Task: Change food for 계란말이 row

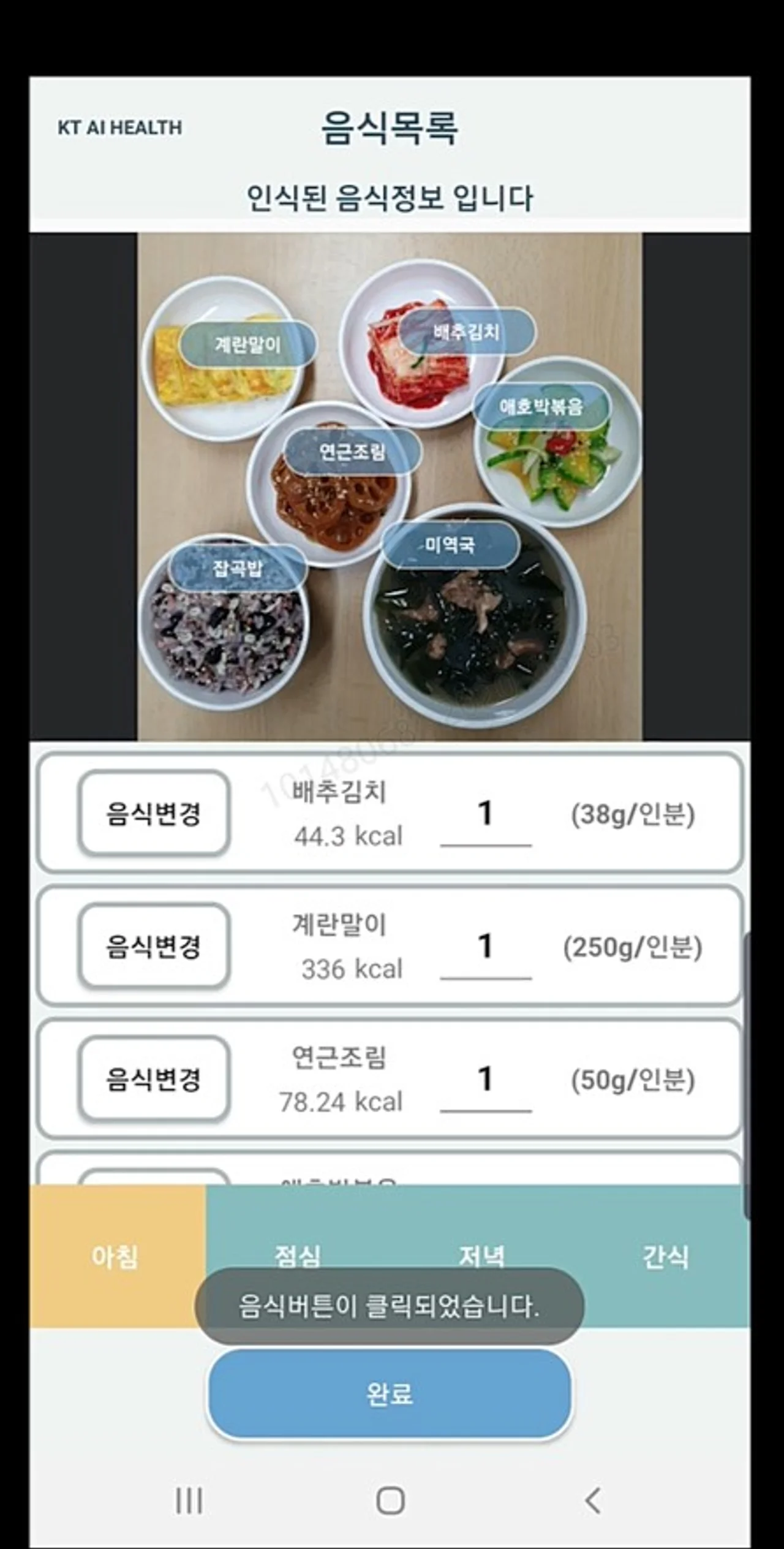Action: coord(154,946)
